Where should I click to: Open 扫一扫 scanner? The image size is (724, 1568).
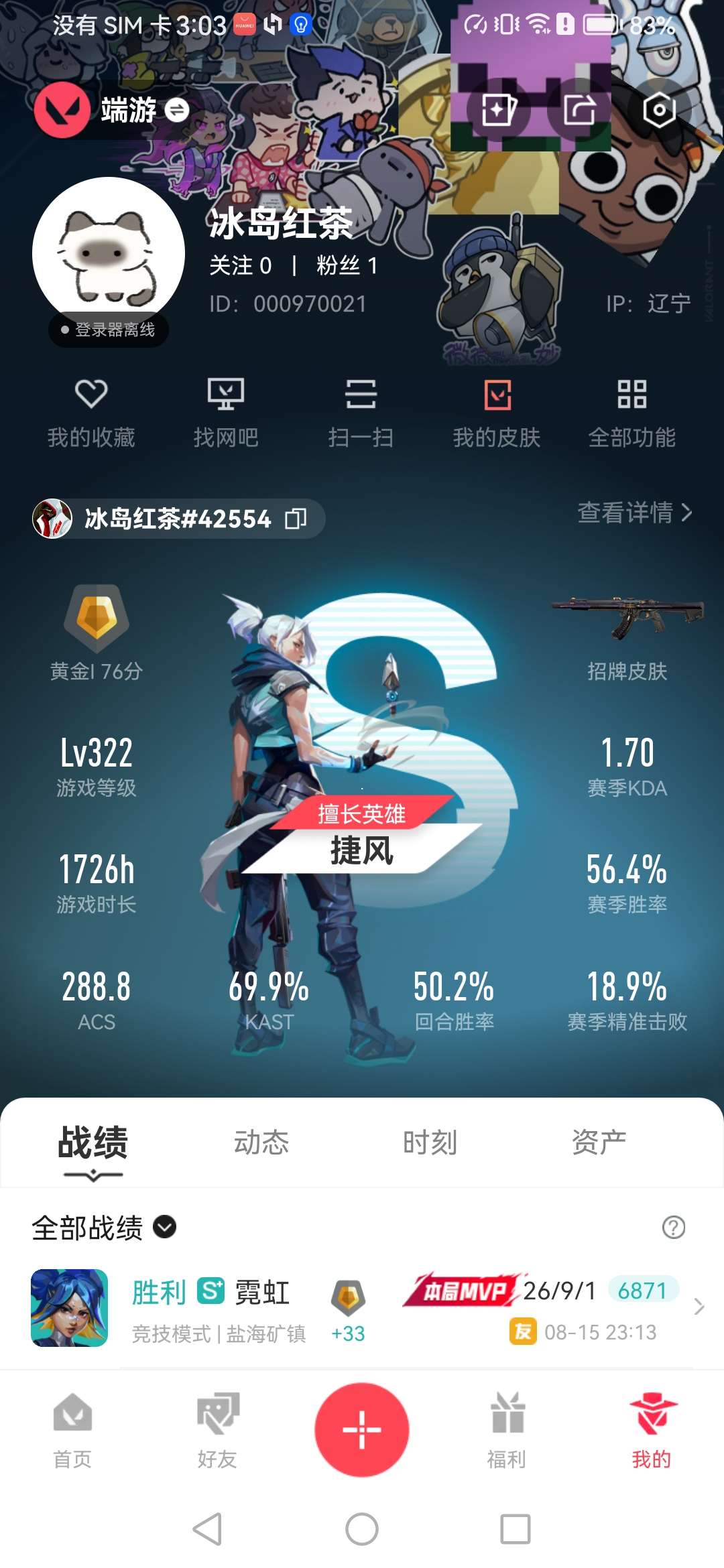point(361,411)
